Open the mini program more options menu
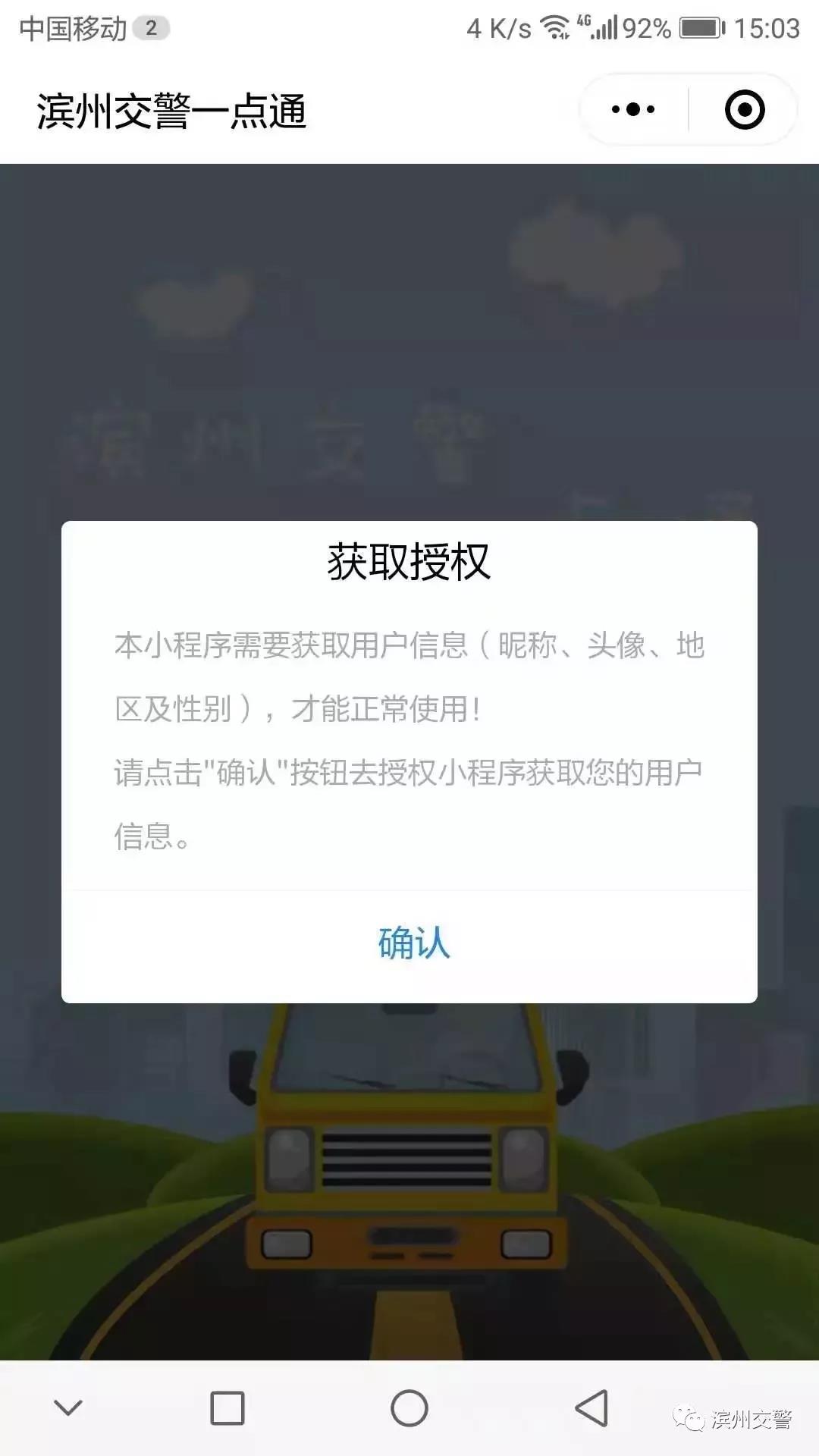 coord(633,110)
